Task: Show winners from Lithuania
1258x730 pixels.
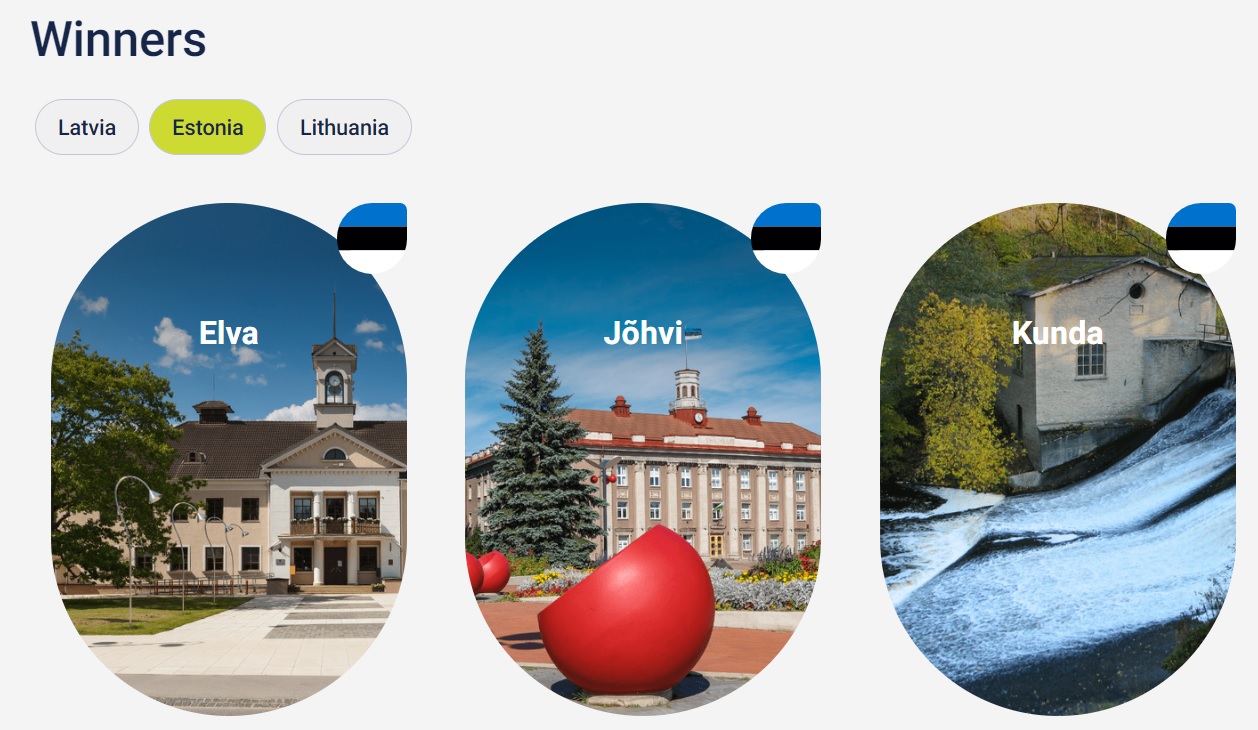Action: (344, 128)
